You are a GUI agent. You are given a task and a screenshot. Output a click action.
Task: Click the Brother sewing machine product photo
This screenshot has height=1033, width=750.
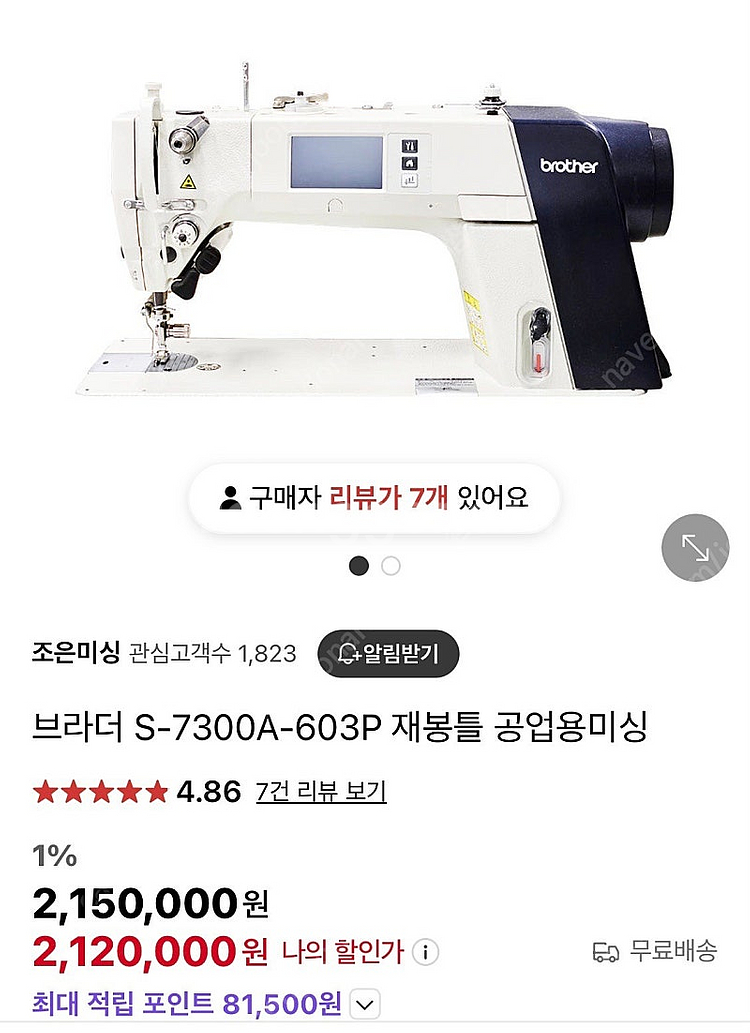click(x=375, y=240)
